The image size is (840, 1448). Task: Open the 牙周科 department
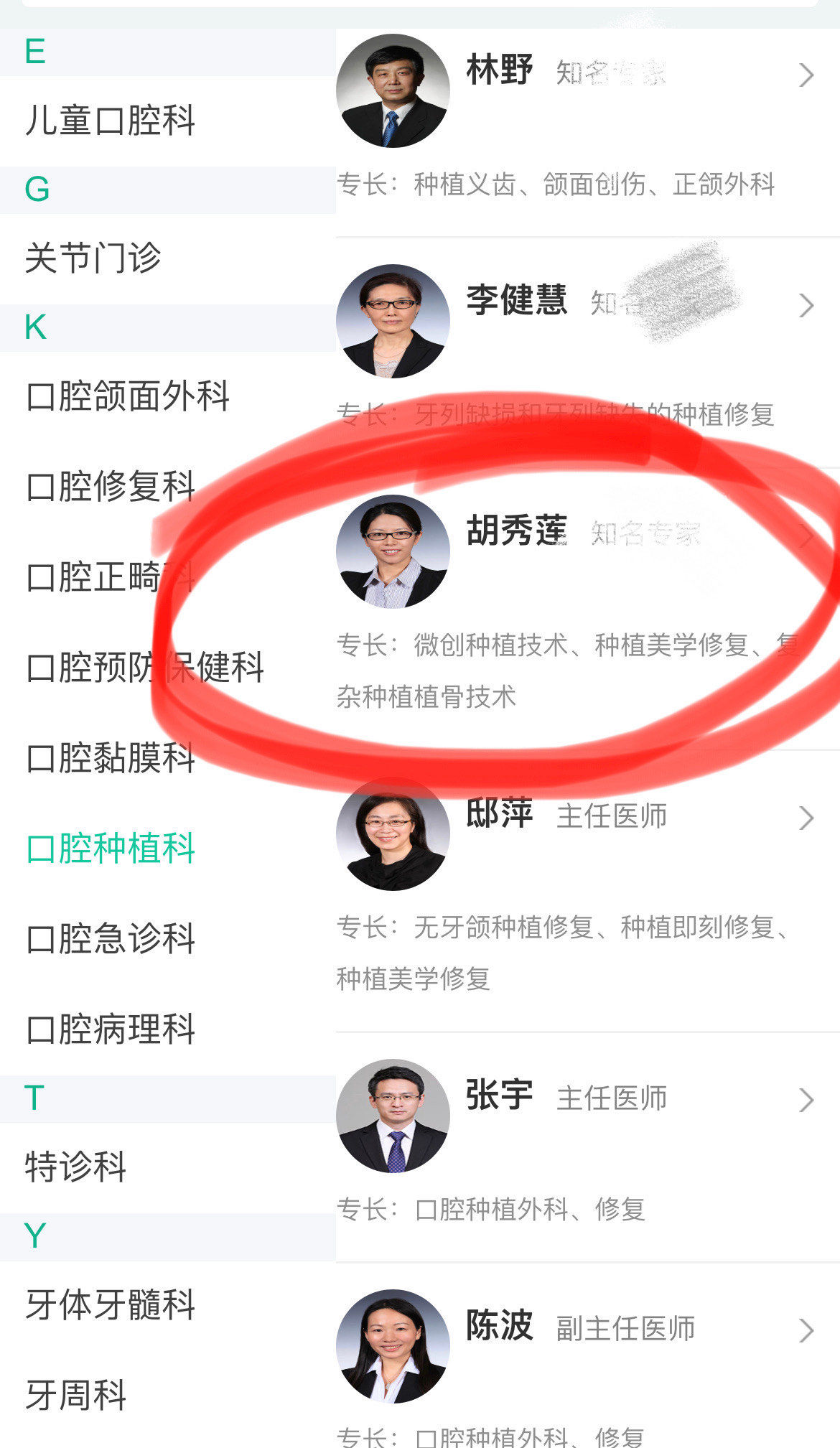pyautogui.click(x=75, y=1396)
